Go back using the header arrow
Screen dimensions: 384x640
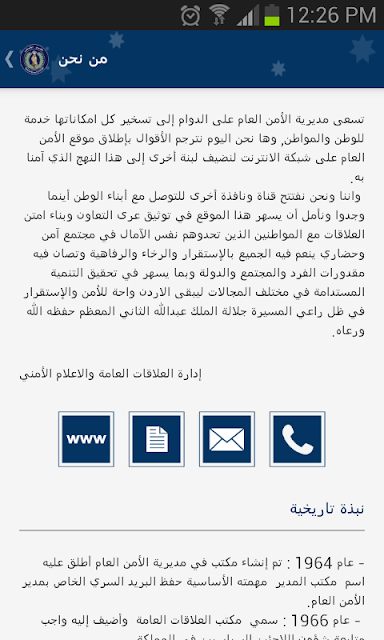[9, 60]
